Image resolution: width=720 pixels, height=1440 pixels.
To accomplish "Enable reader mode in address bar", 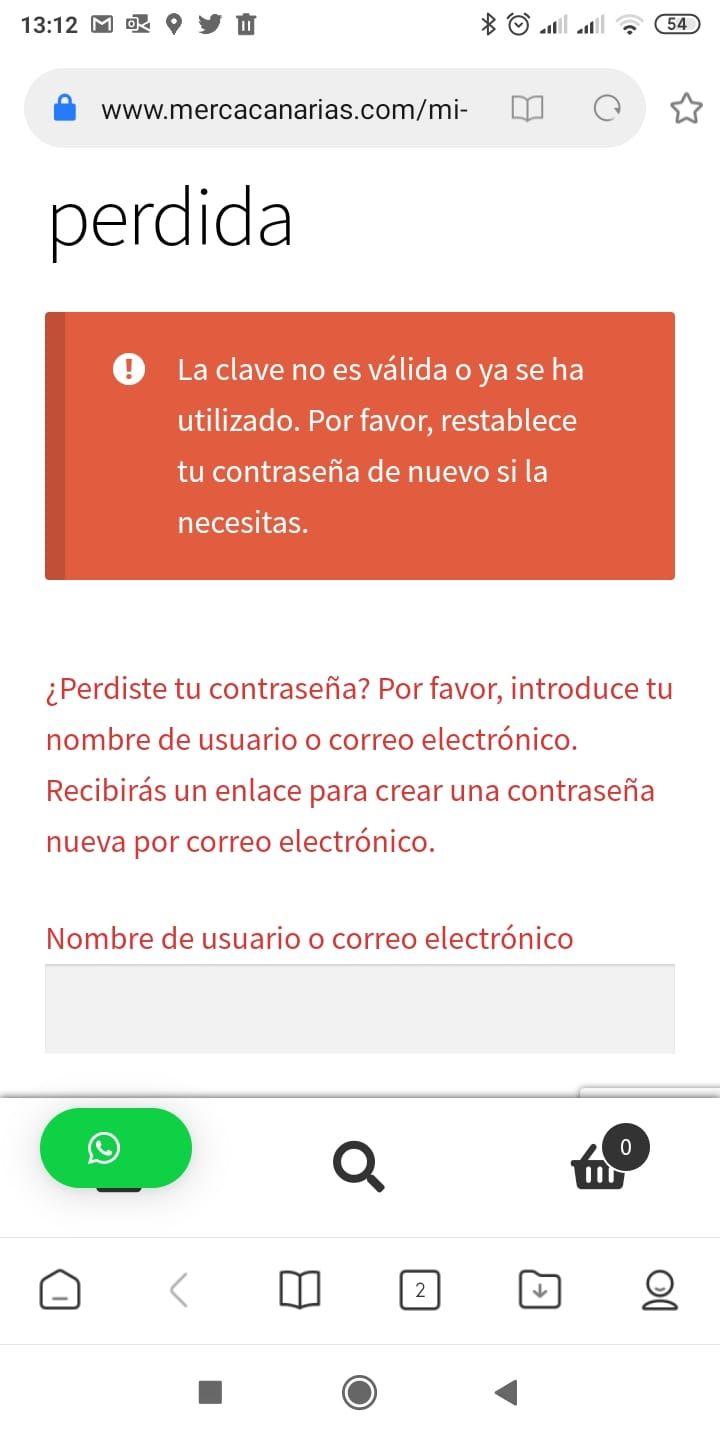I will [527, 108].
